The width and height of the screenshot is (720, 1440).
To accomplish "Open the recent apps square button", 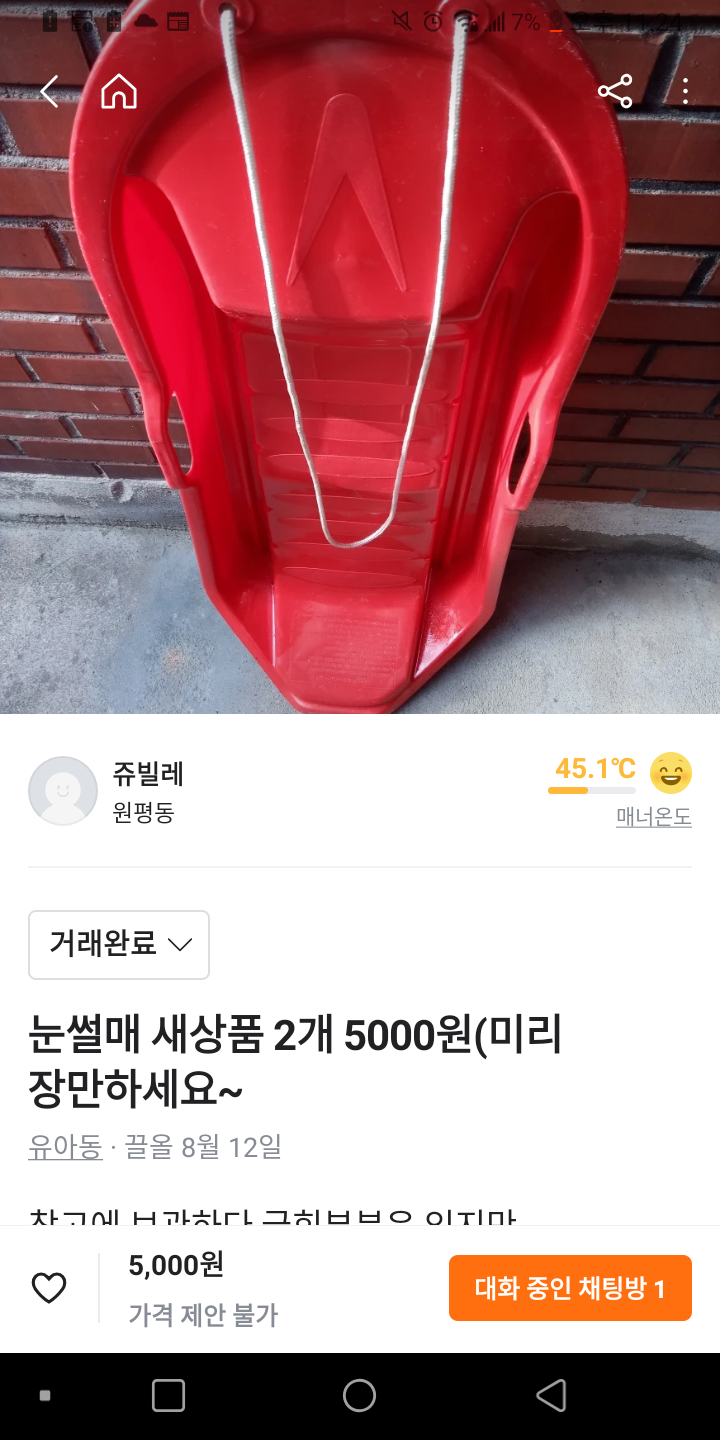I will tap(168, 1395).
